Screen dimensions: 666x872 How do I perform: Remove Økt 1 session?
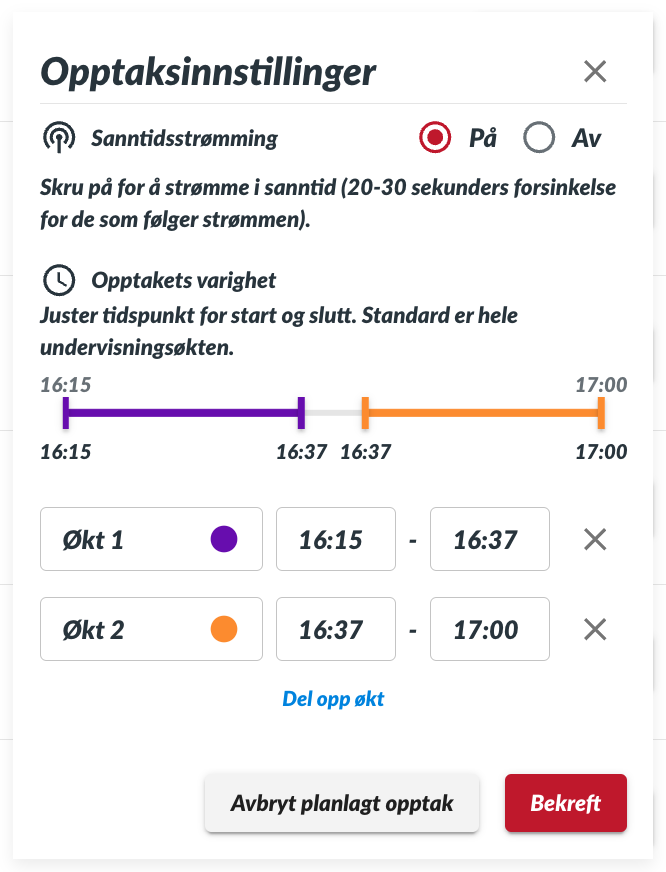595,540
